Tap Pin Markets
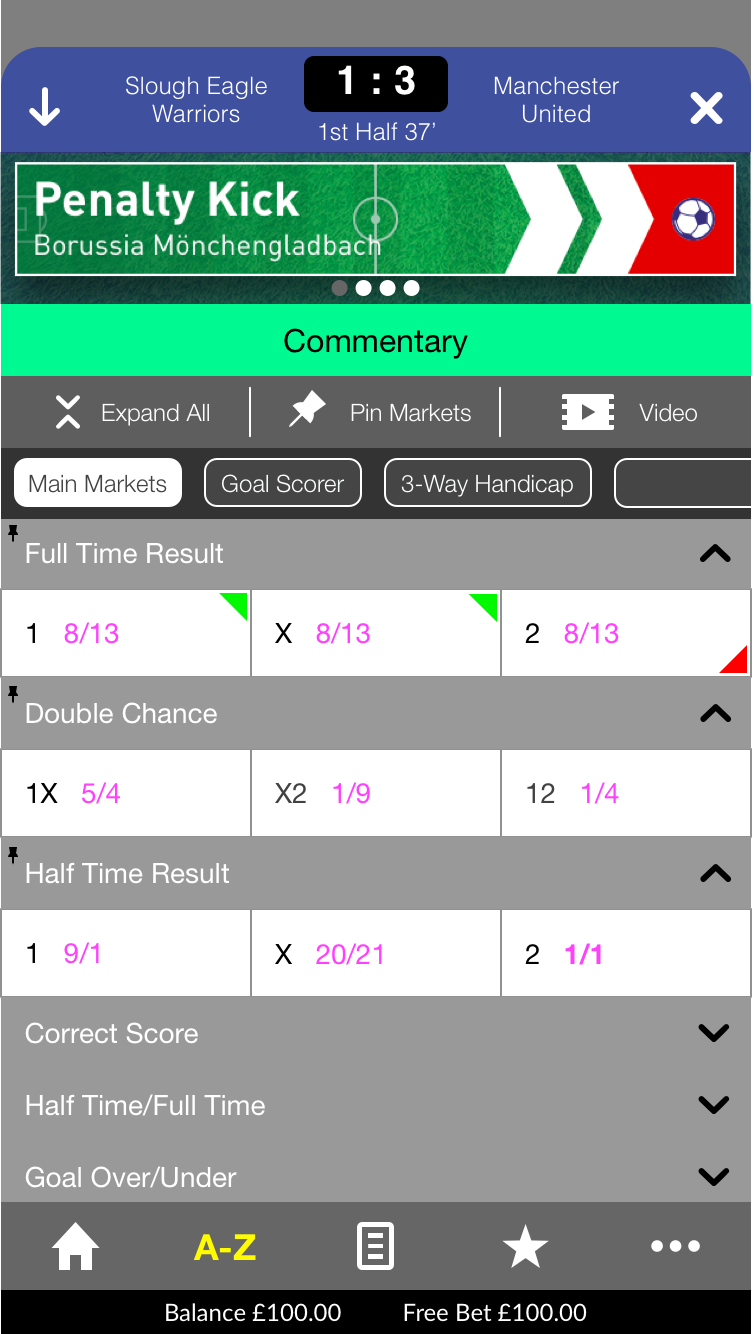Image resolution: width=754 pixels, height=1334 pixels. click(380, 413)
